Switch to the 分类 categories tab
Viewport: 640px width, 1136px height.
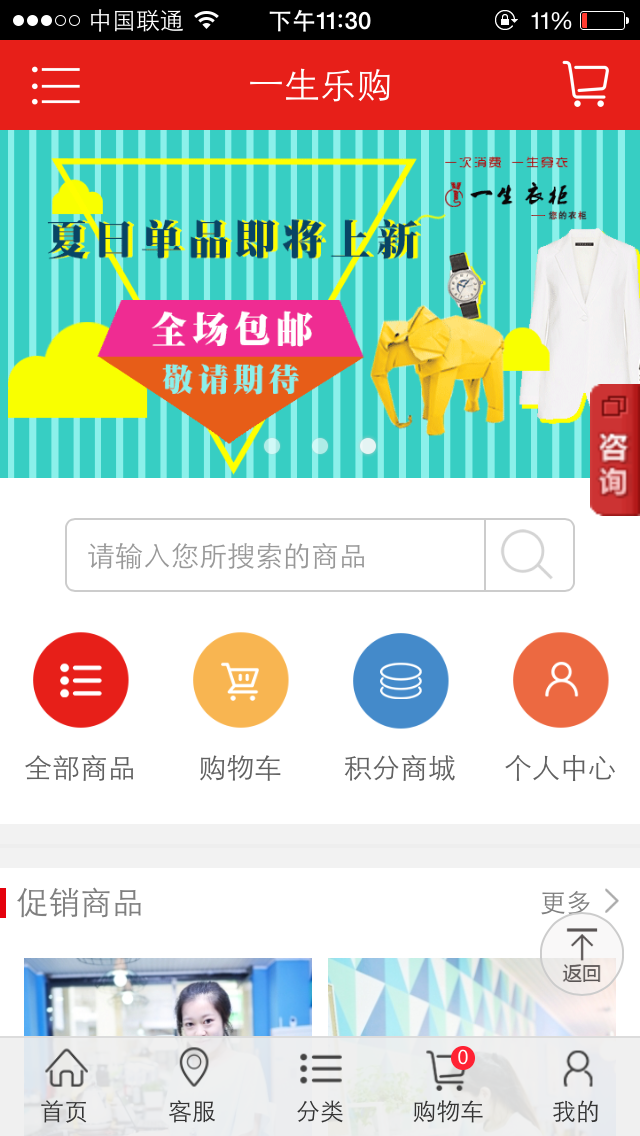pyautogui.click(x=320, y=1087)
